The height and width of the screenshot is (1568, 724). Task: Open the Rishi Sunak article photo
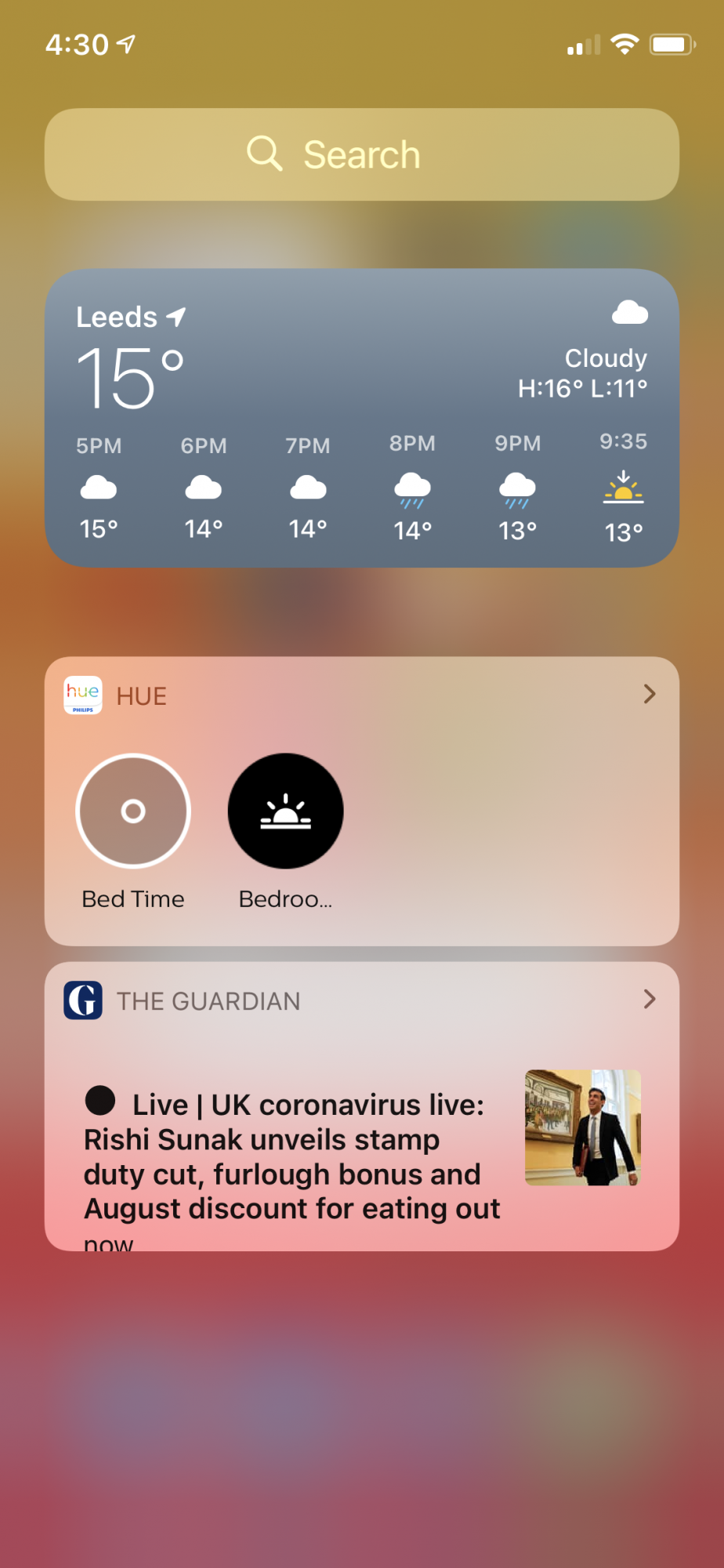[583, 1127]
